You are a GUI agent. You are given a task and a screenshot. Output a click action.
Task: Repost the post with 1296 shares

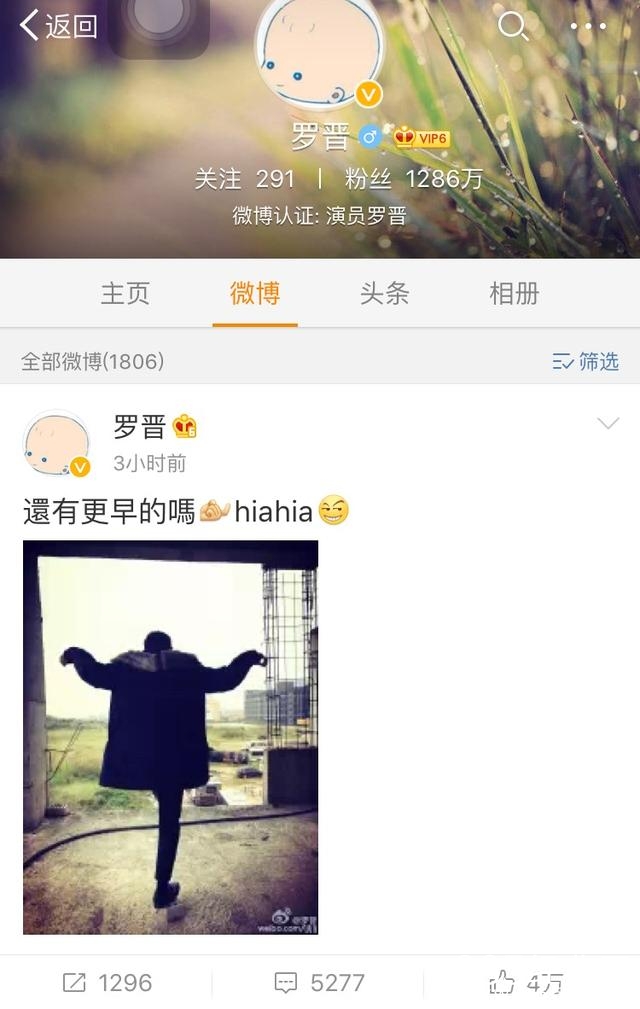[x=107, y=983]
